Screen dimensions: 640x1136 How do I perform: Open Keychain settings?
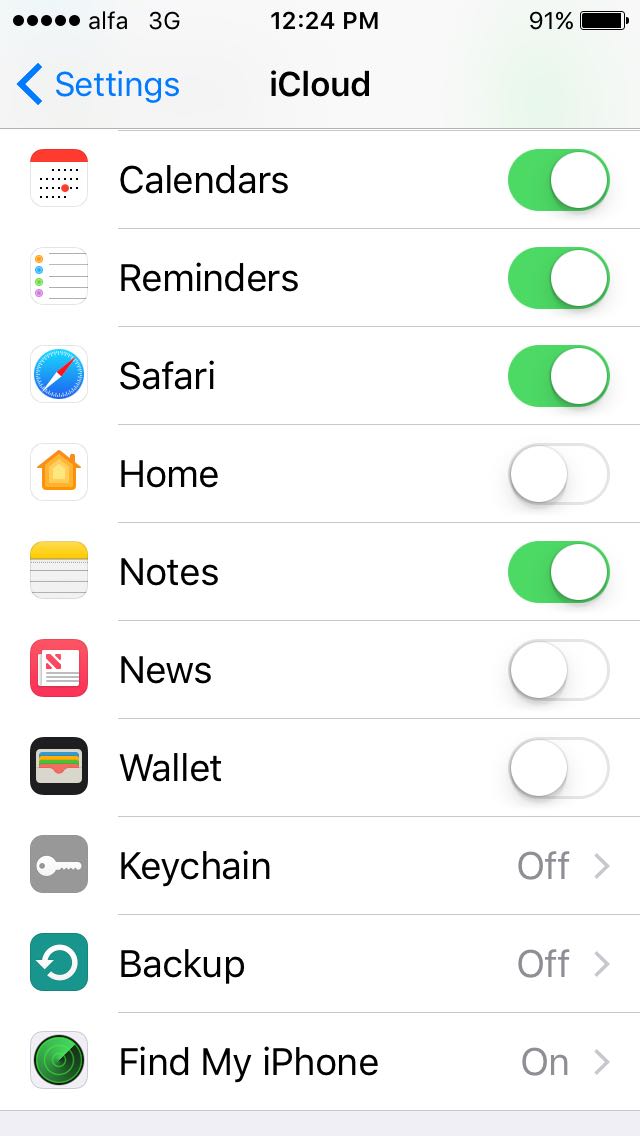(320, 866)
